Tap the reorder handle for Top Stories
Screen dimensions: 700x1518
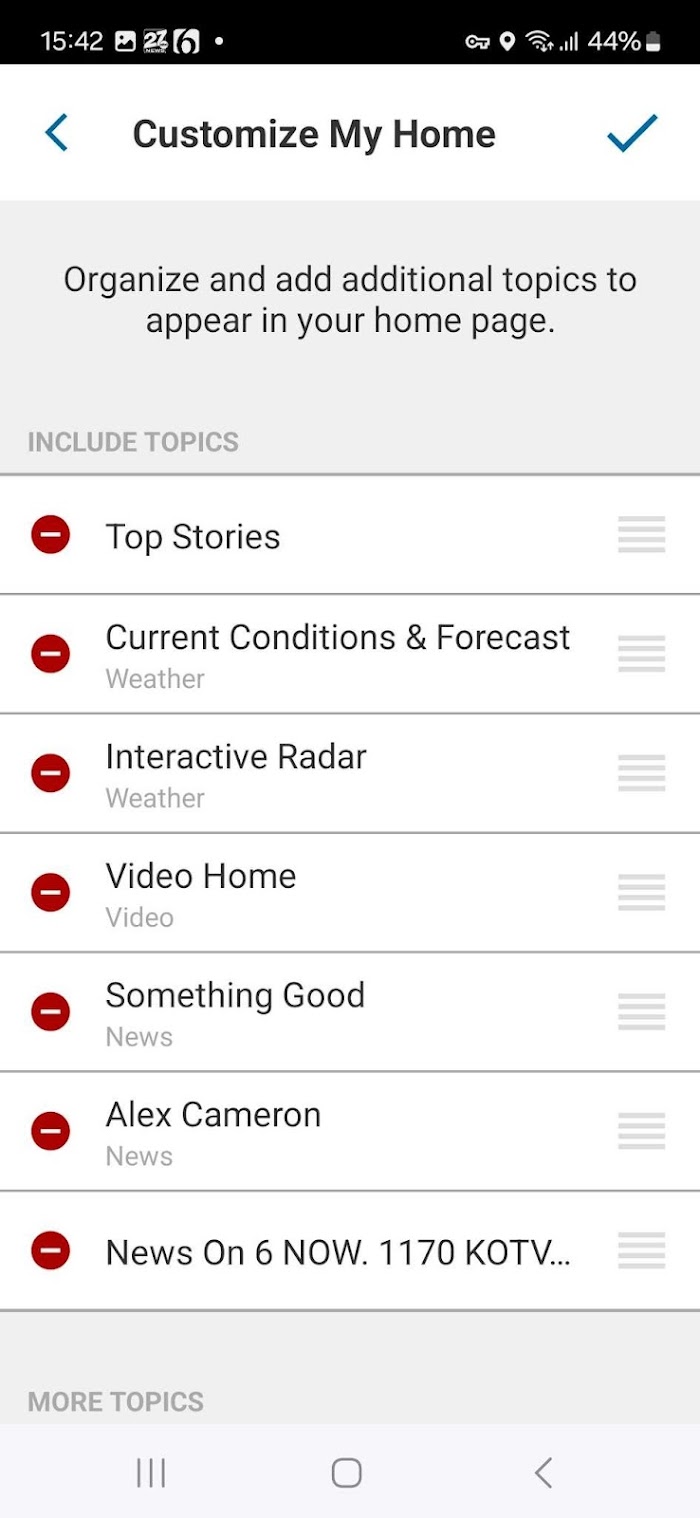pos(641,535)
